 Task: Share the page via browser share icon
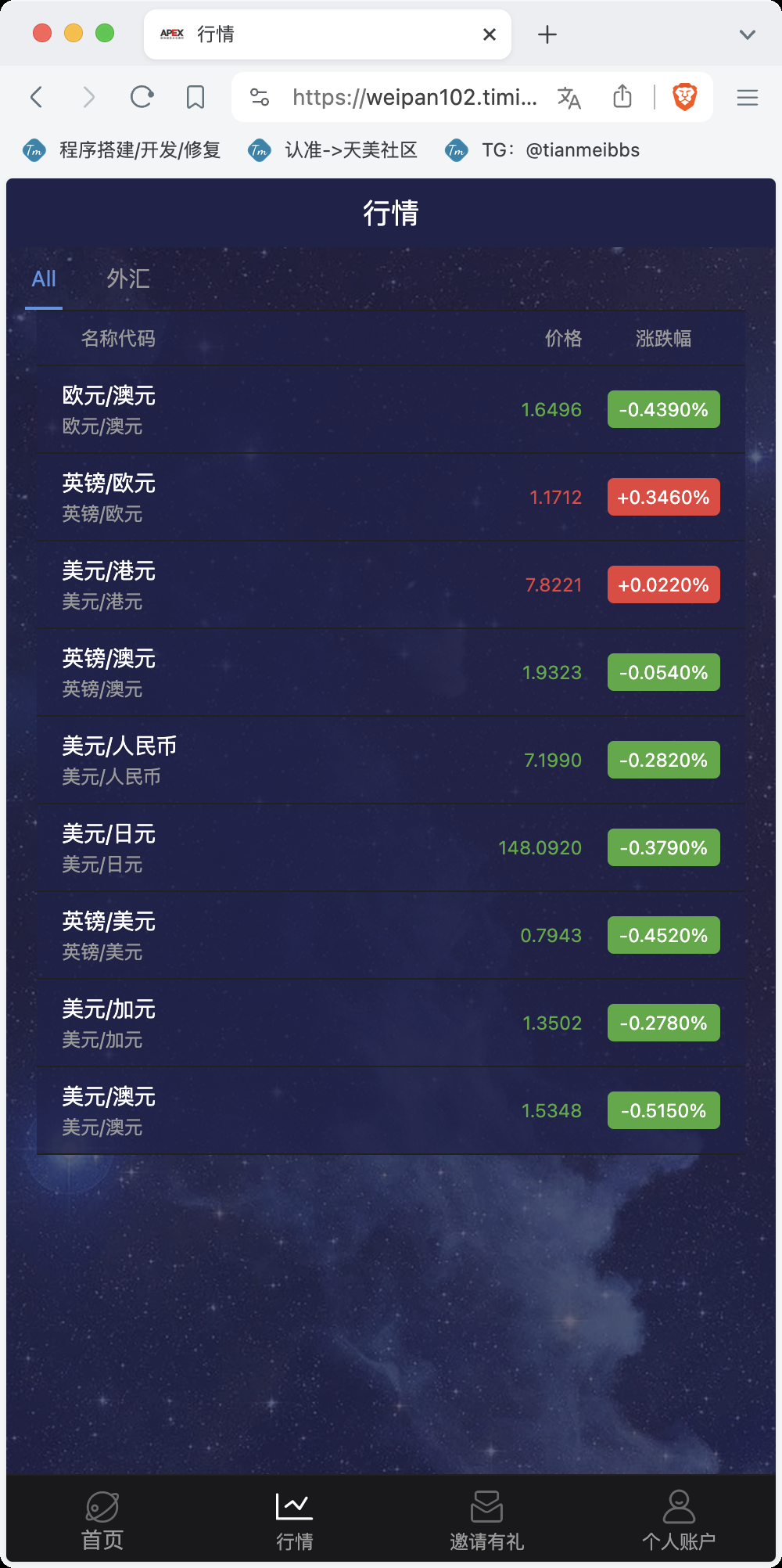point(622,97)
